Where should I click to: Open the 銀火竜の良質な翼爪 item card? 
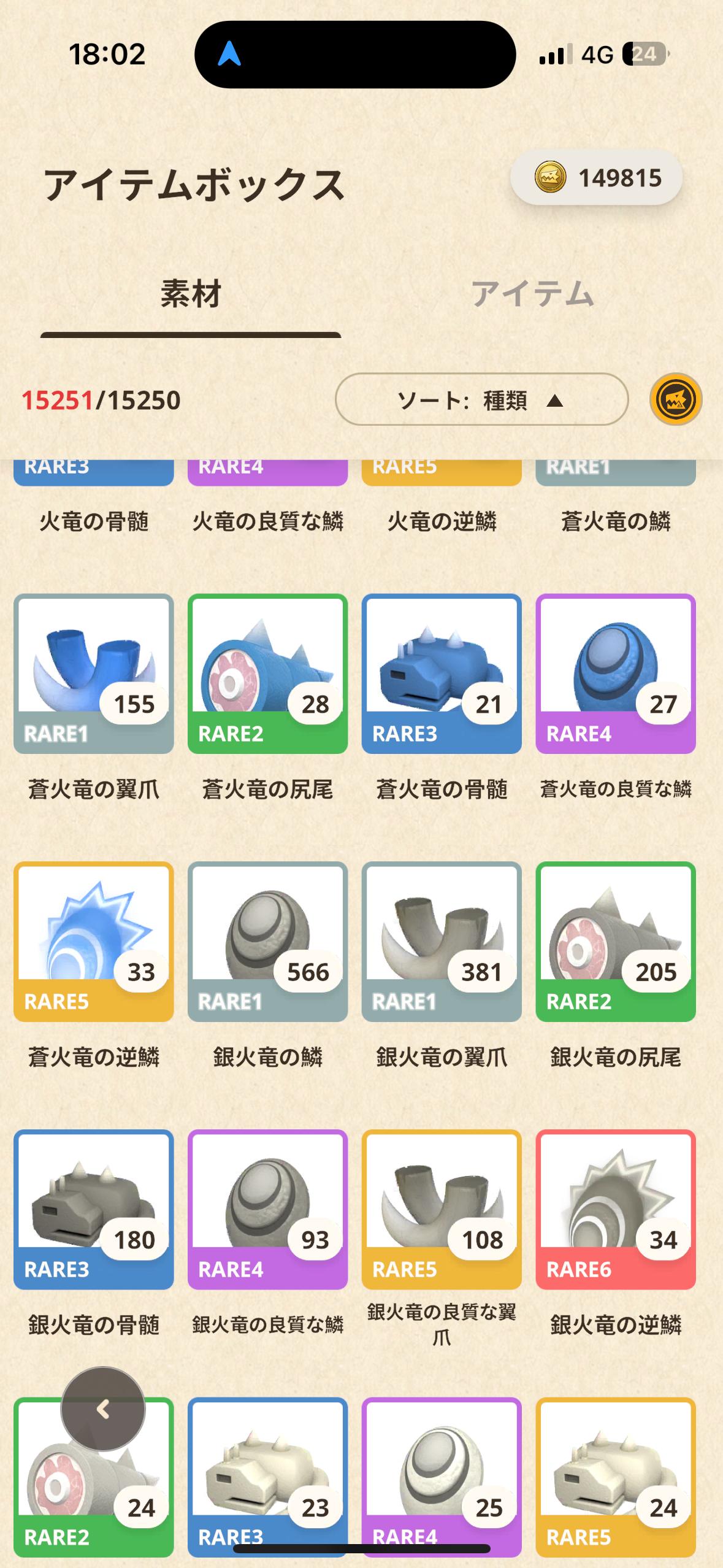[x=442, y=1209]
